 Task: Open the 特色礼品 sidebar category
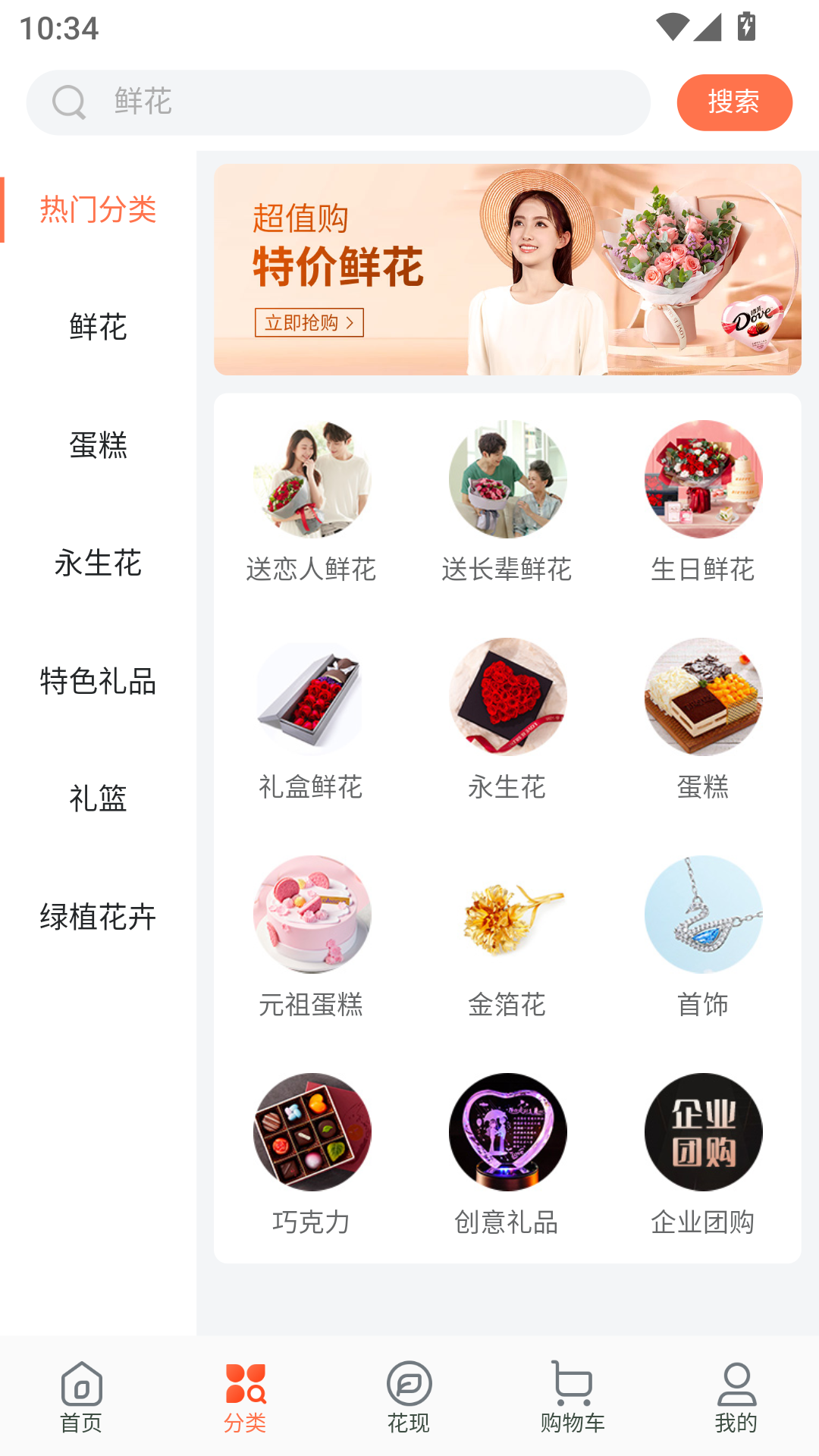click(98, 681)
